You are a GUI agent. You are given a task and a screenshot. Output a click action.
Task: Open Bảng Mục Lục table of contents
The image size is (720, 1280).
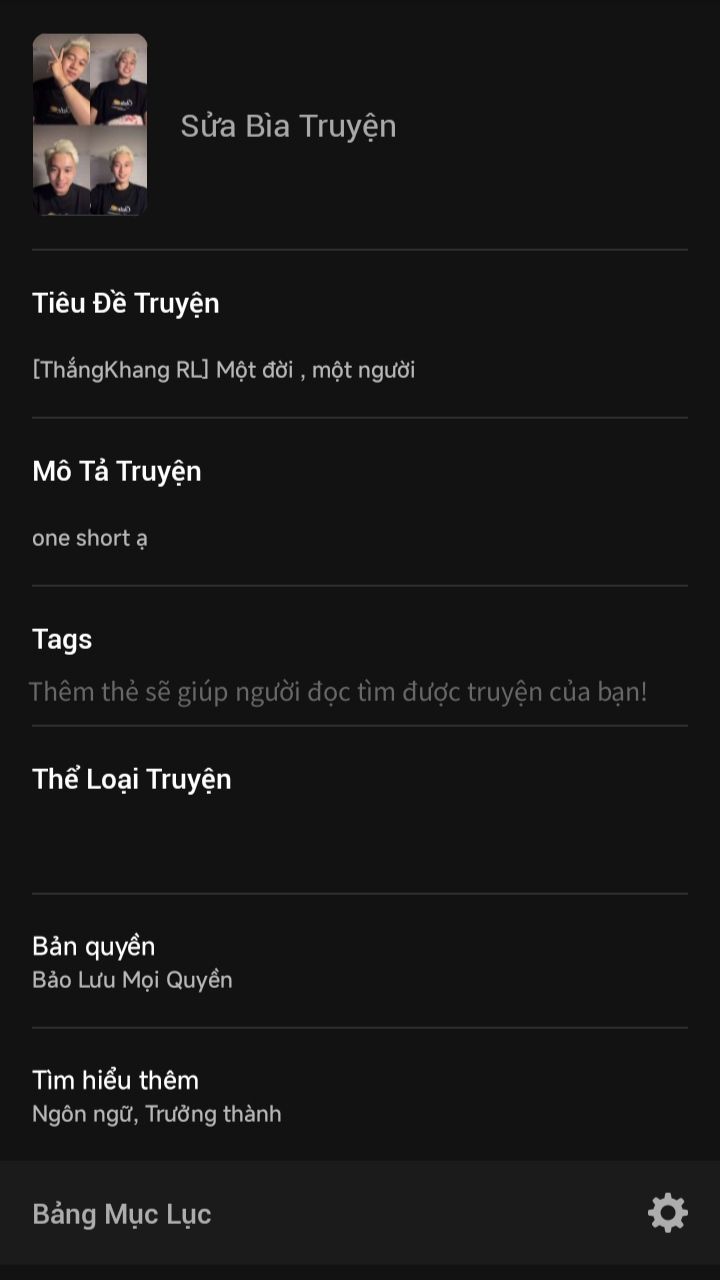click(122, 1214)
